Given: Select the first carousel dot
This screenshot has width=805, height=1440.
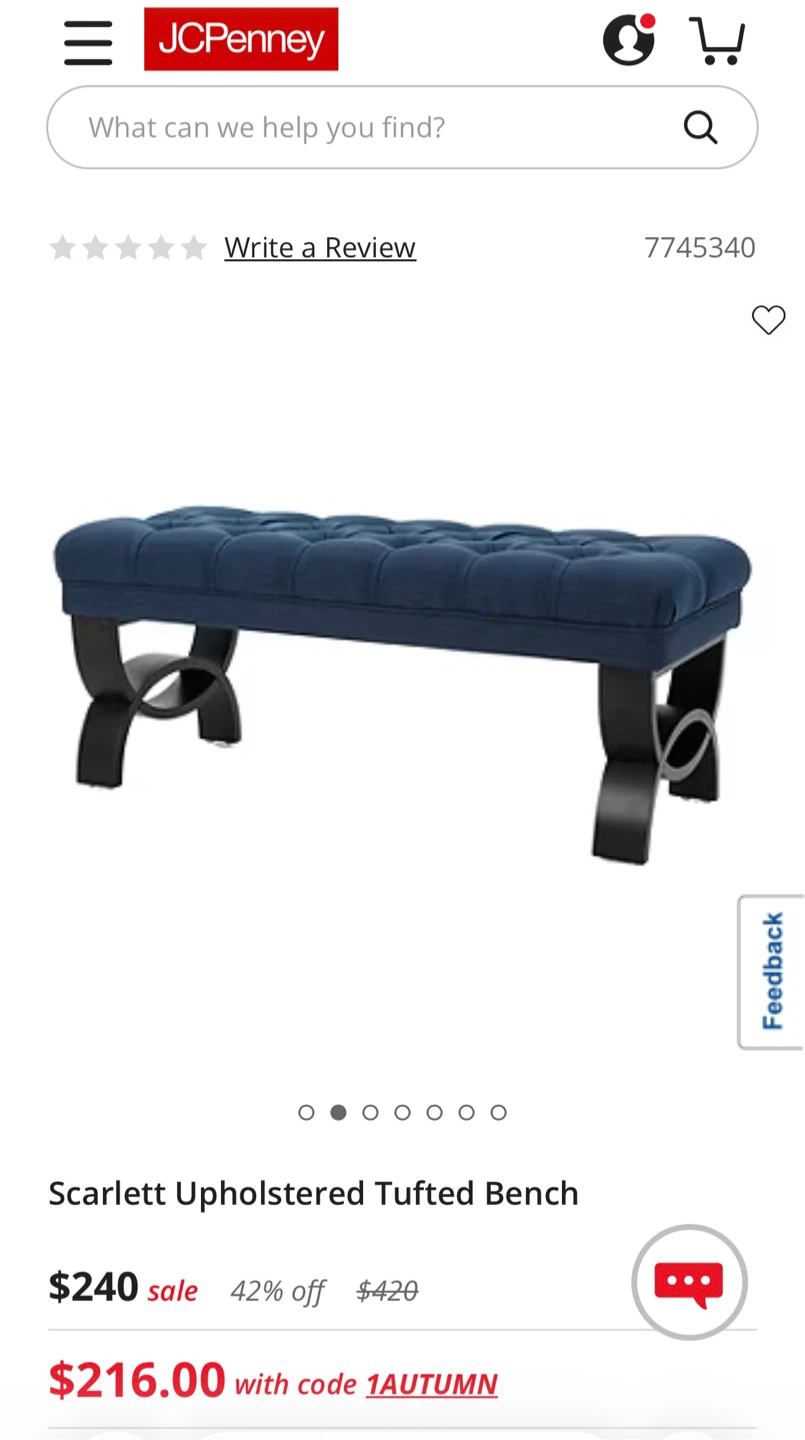Looking at the screenshot, I should tap(306, 1112).
